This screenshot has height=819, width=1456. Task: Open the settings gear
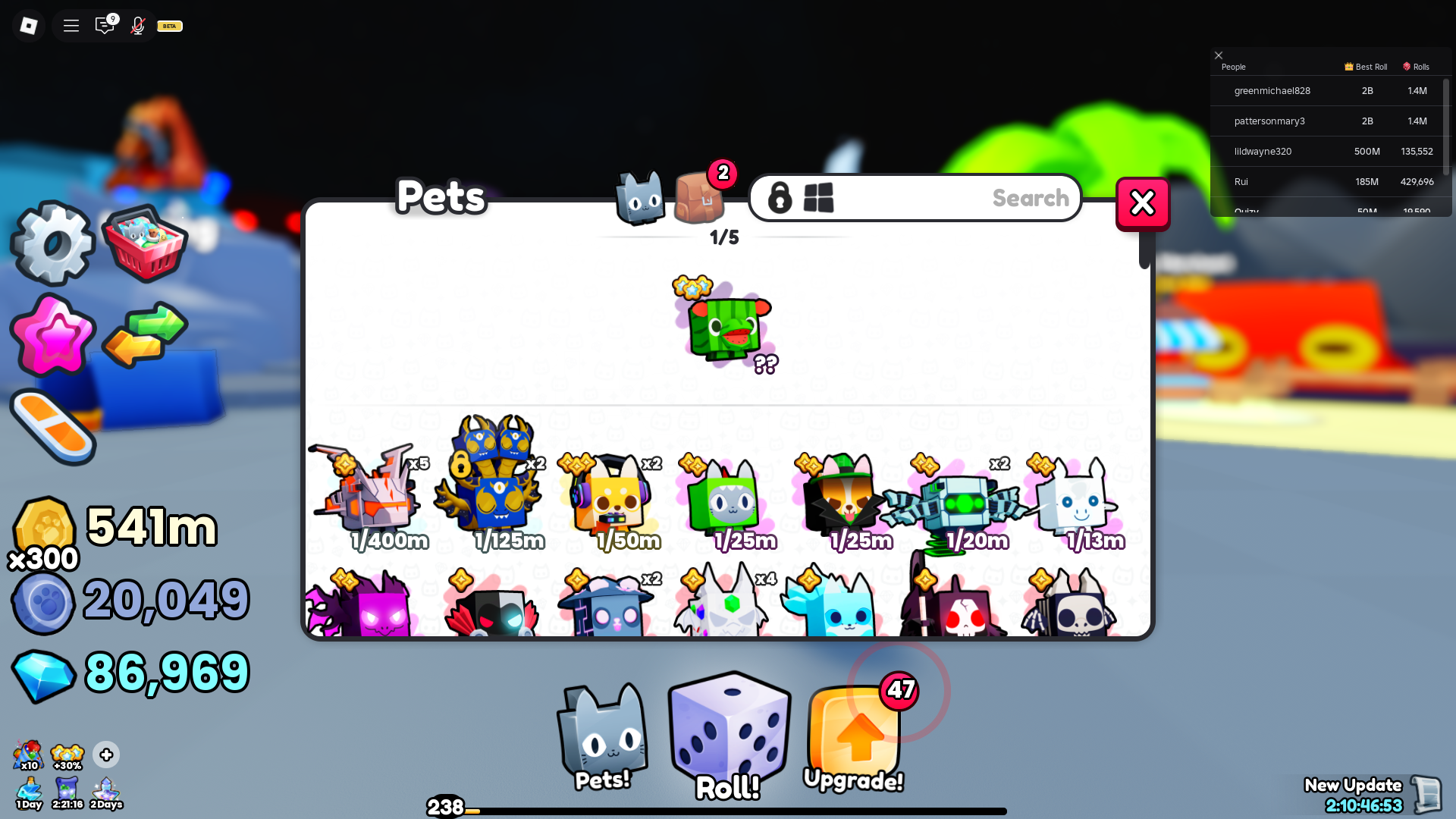52,243
